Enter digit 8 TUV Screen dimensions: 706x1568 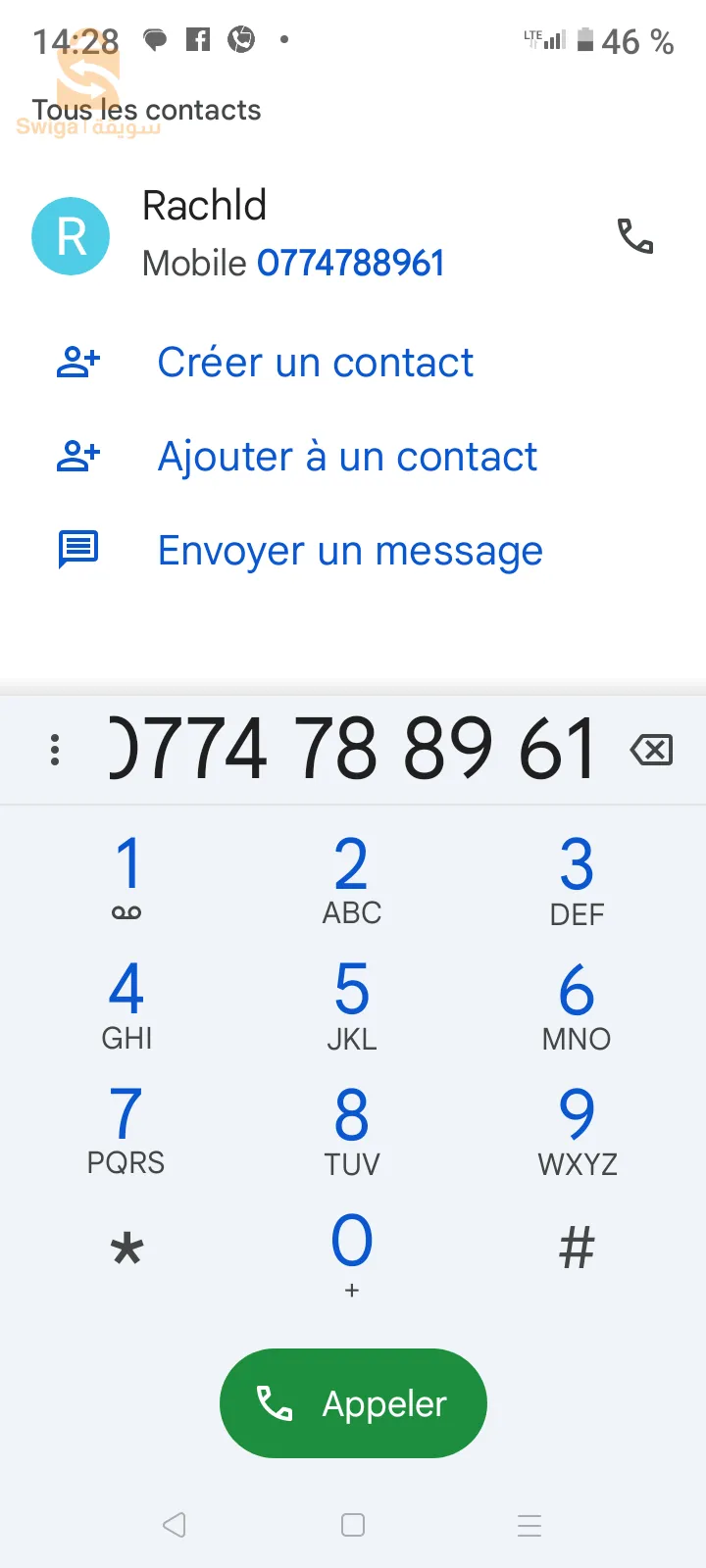tap(352, 1128)
